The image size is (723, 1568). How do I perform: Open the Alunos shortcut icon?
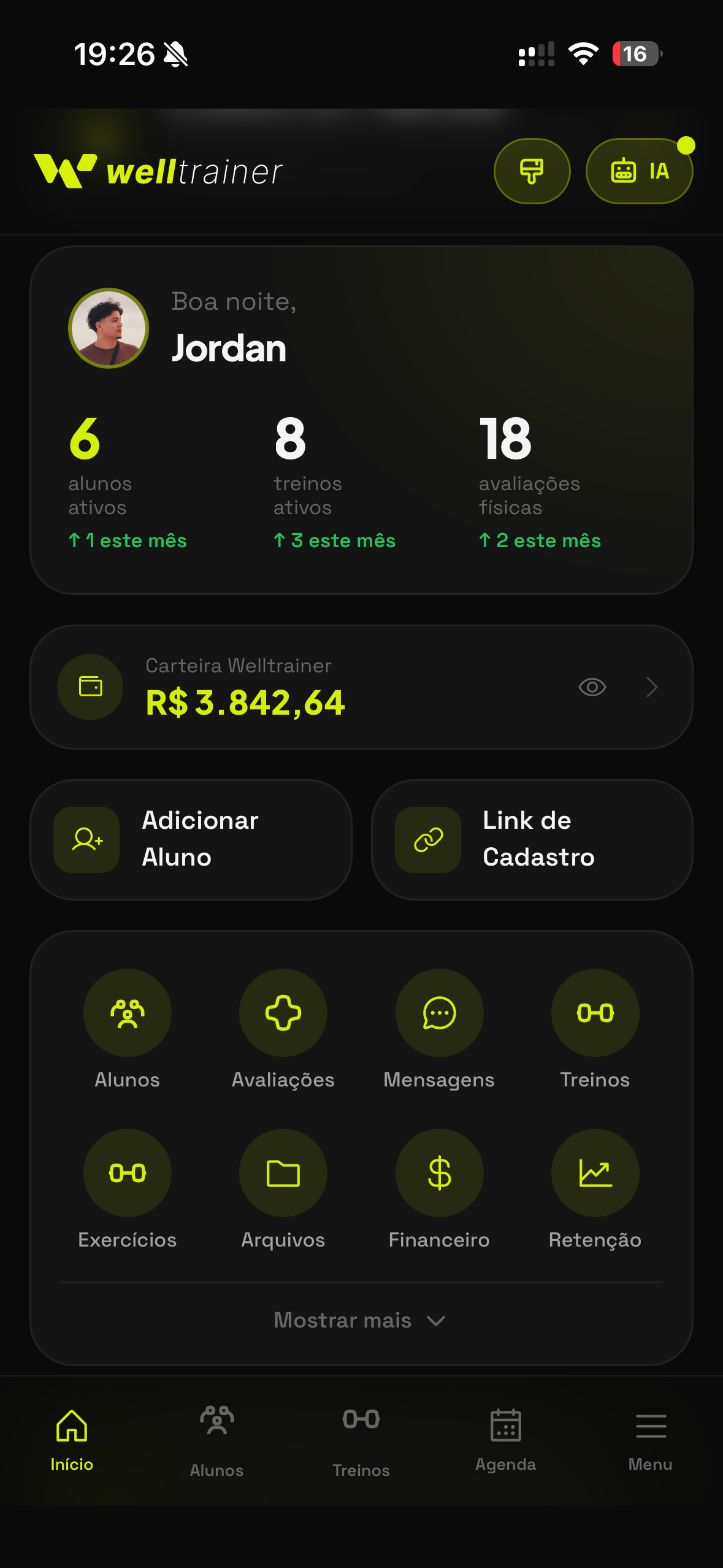pyautogui.click(x=127, y=1013)
